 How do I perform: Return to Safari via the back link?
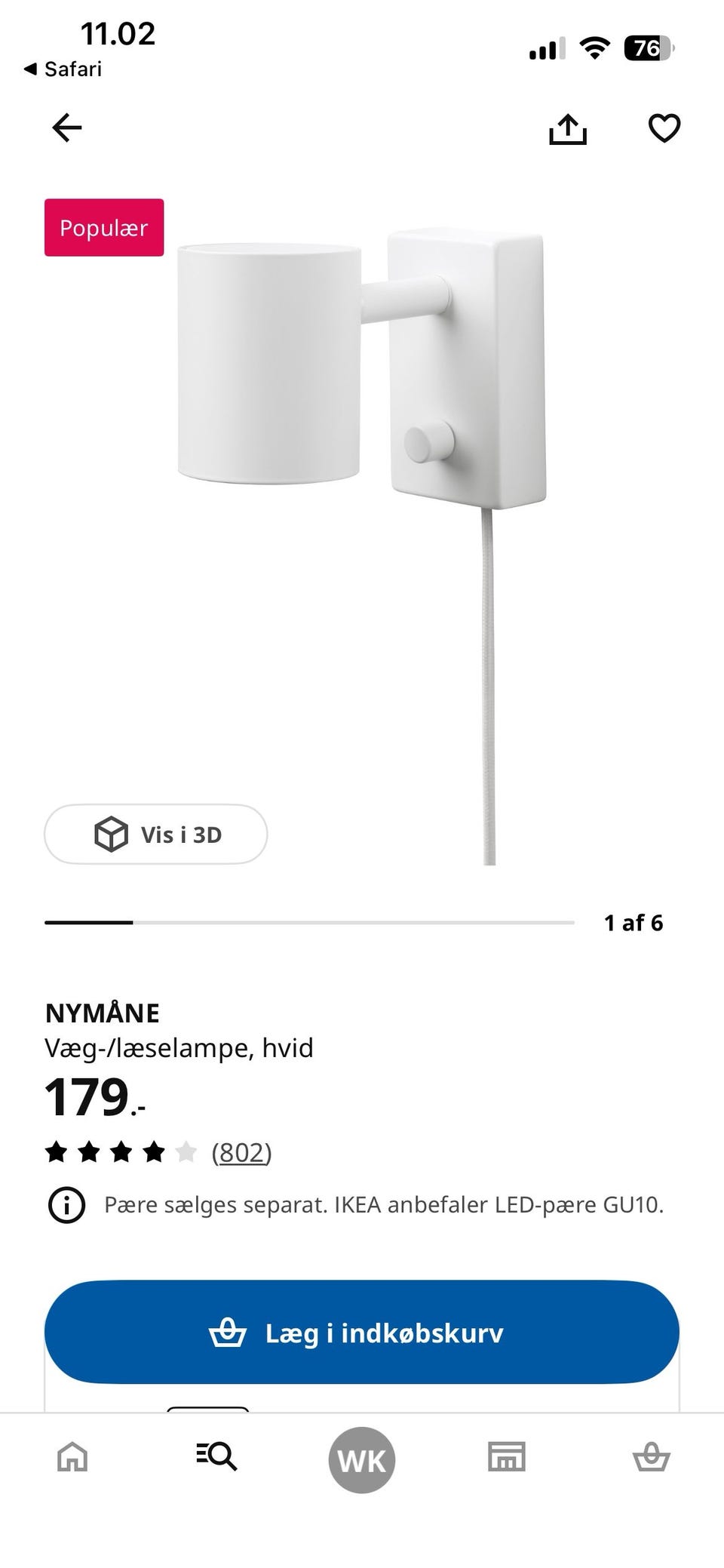tap(63, 69)
